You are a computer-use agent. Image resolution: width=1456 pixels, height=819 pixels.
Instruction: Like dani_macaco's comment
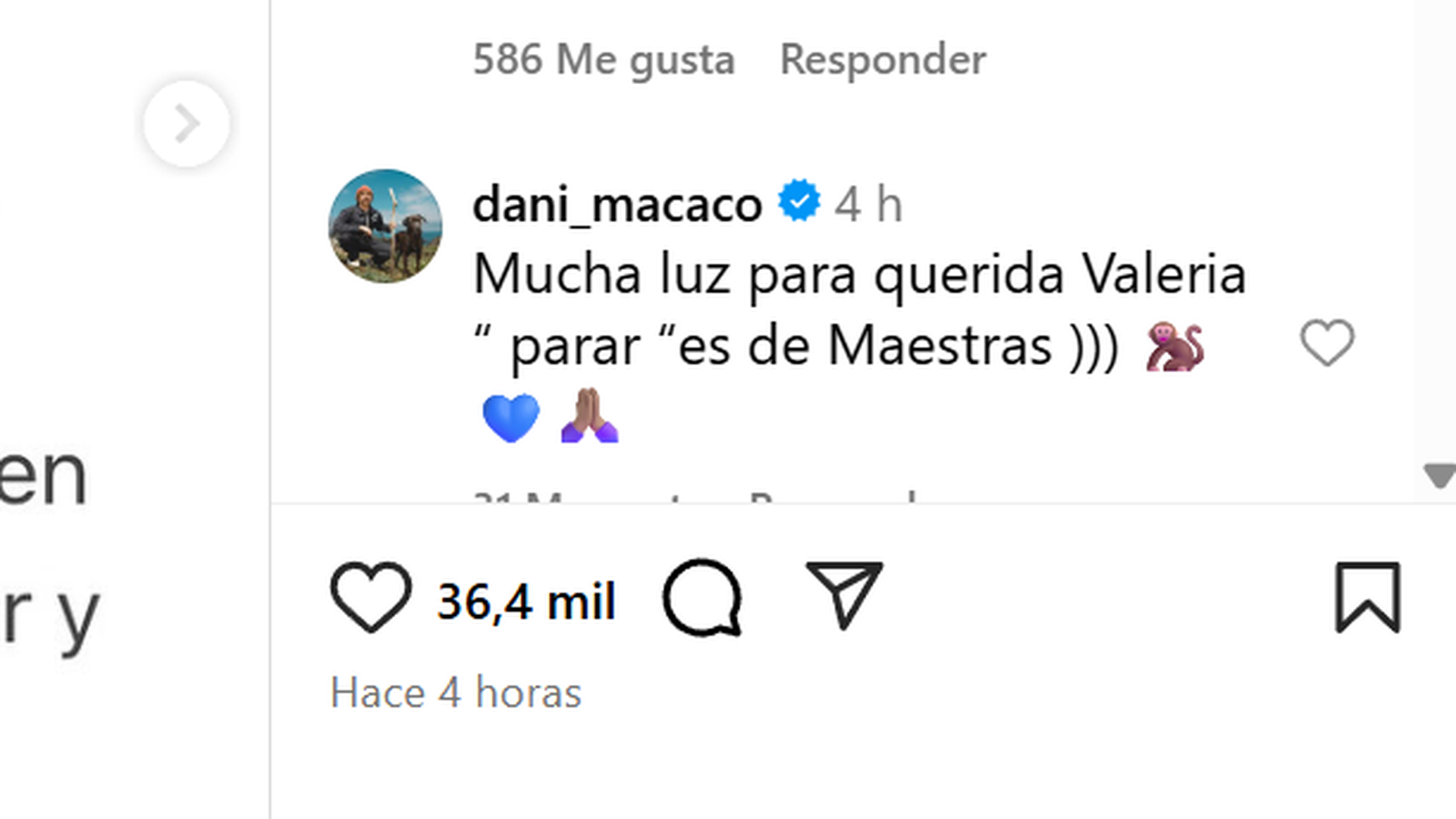(1326, 343)
